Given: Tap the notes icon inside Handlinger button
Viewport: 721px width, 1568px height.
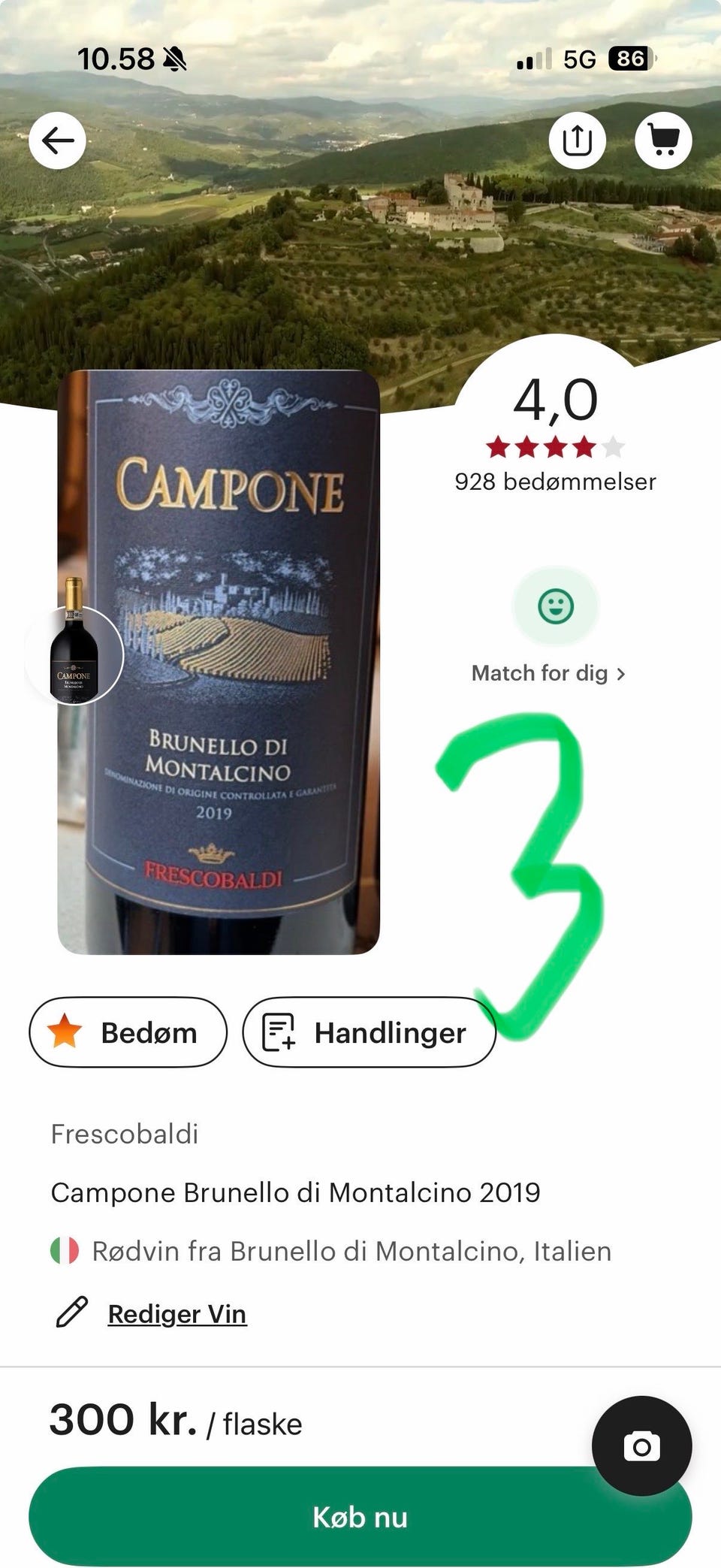Looking at the screenshot, I should coord(279,1032).
